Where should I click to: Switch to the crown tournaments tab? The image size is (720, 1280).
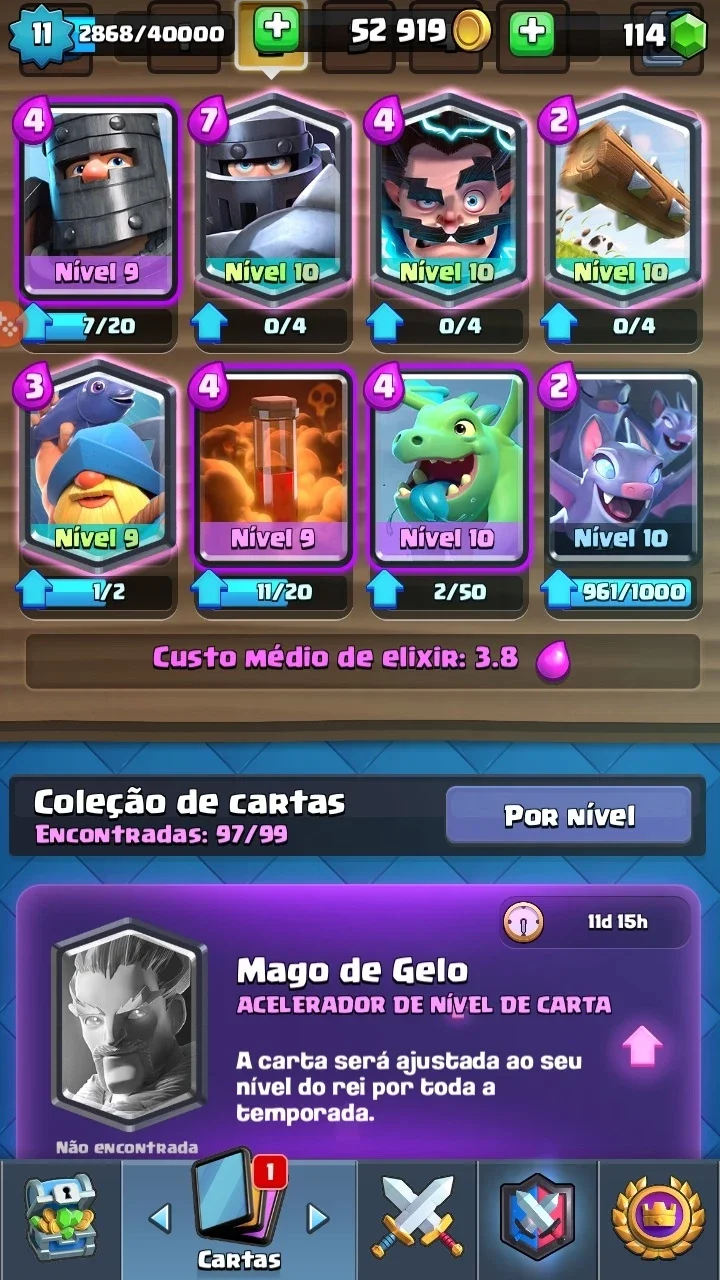658,1218
